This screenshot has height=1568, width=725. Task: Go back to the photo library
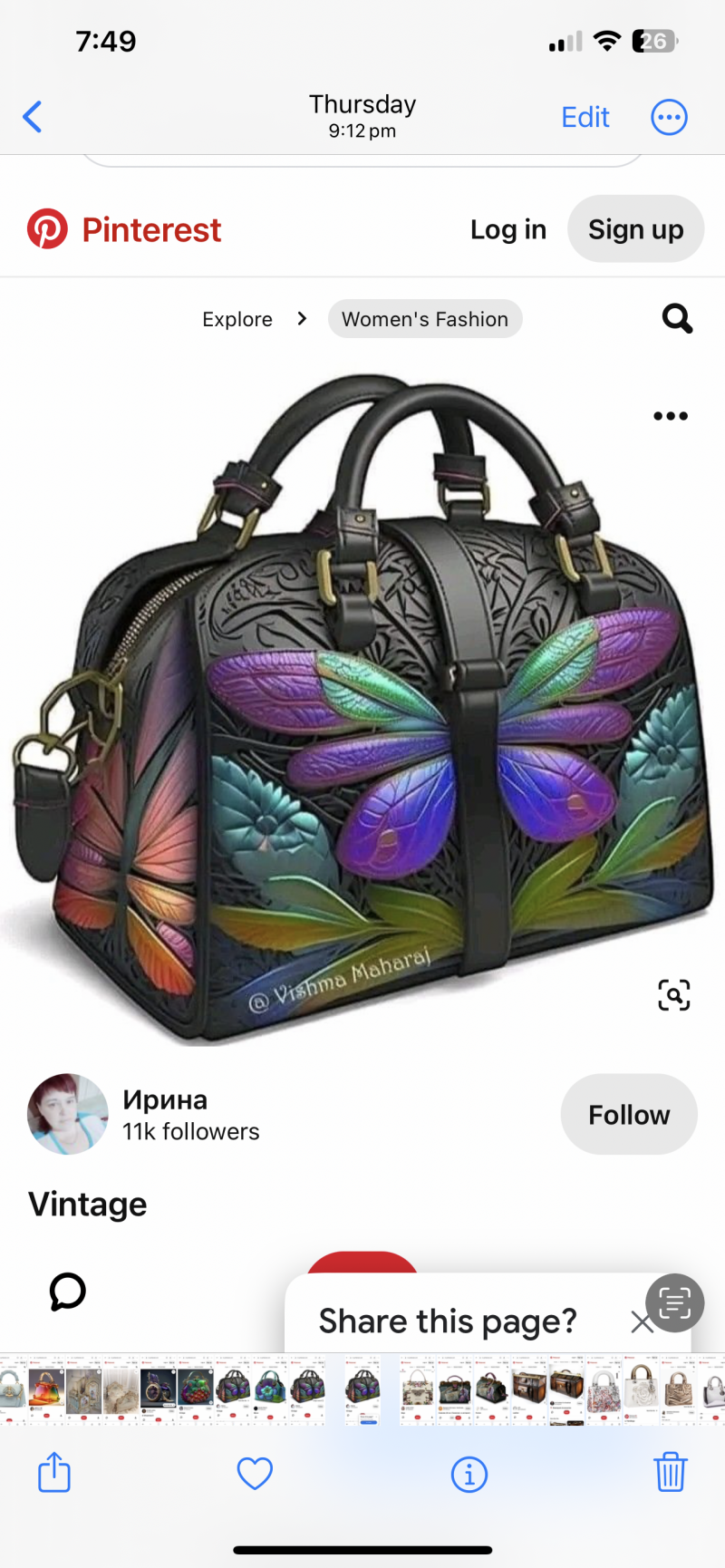point(33,117)
